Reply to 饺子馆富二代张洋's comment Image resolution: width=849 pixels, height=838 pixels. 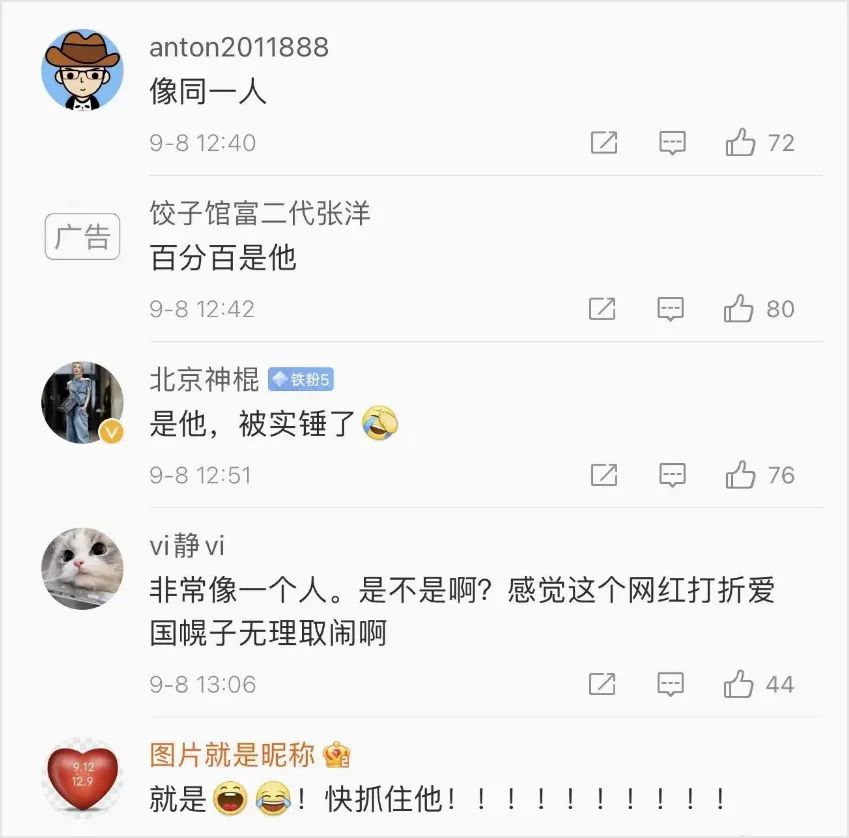[x=671, y=309]
